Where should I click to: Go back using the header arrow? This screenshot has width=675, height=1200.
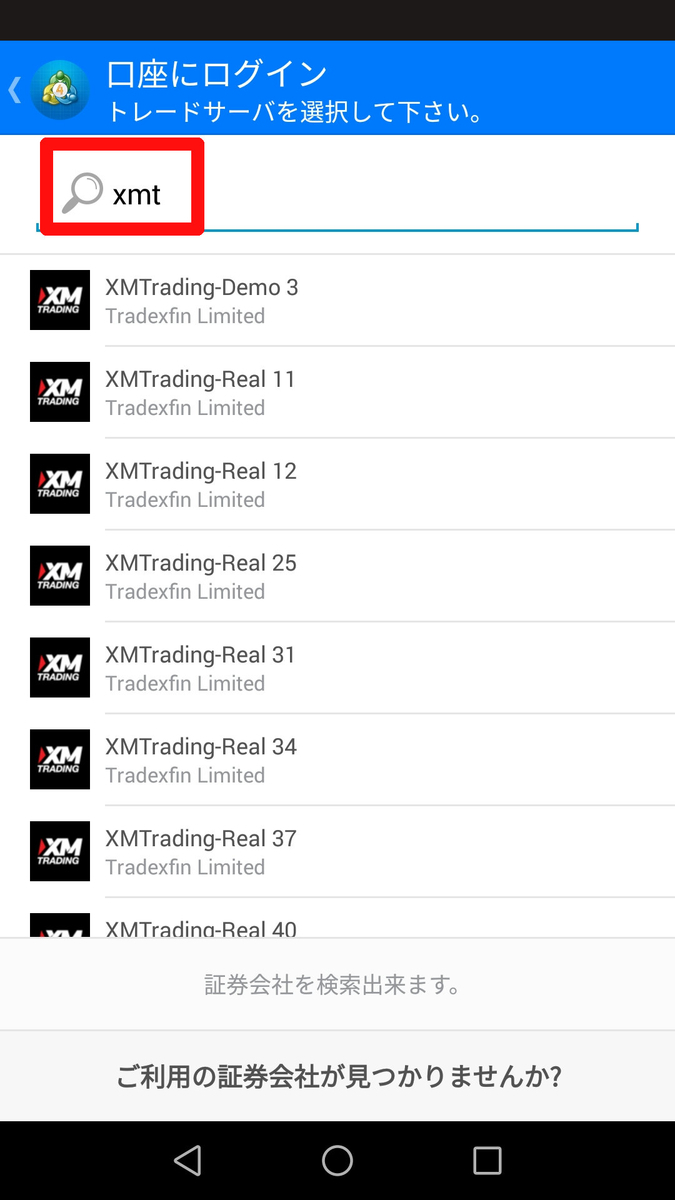tap(16, 90)
